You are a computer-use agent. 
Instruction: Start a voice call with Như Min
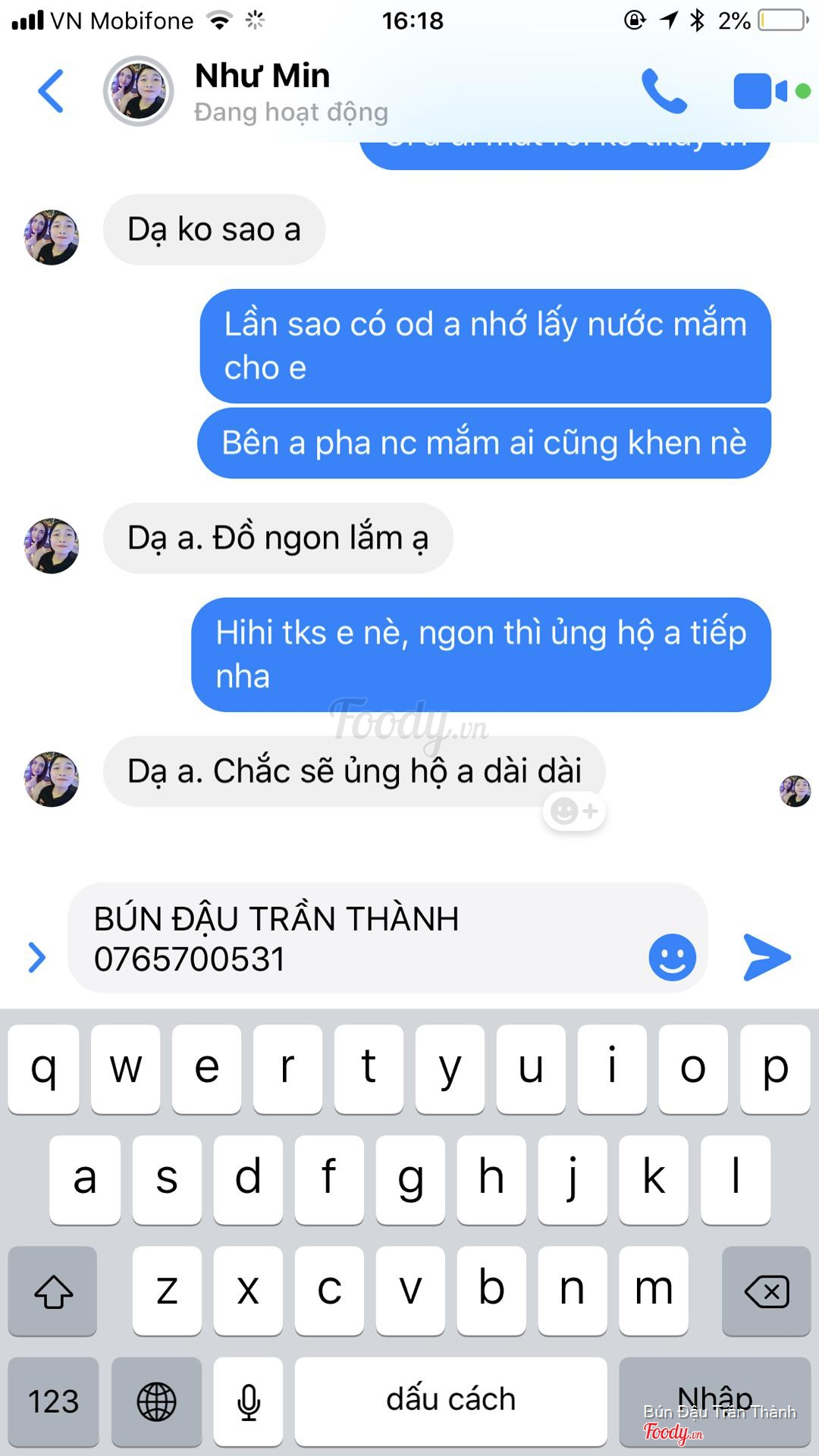664,91
